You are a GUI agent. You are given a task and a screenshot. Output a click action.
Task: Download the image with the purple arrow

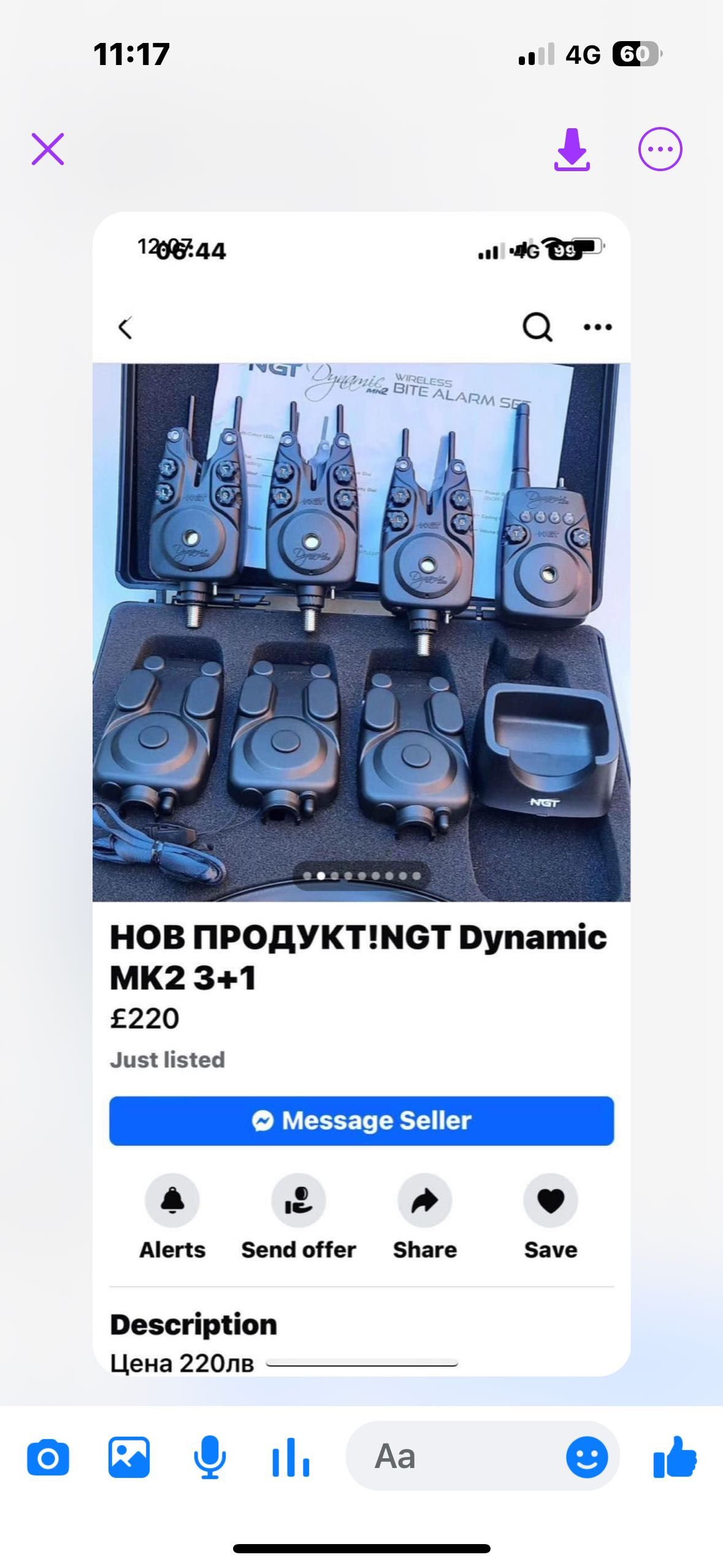coord(572,149)
